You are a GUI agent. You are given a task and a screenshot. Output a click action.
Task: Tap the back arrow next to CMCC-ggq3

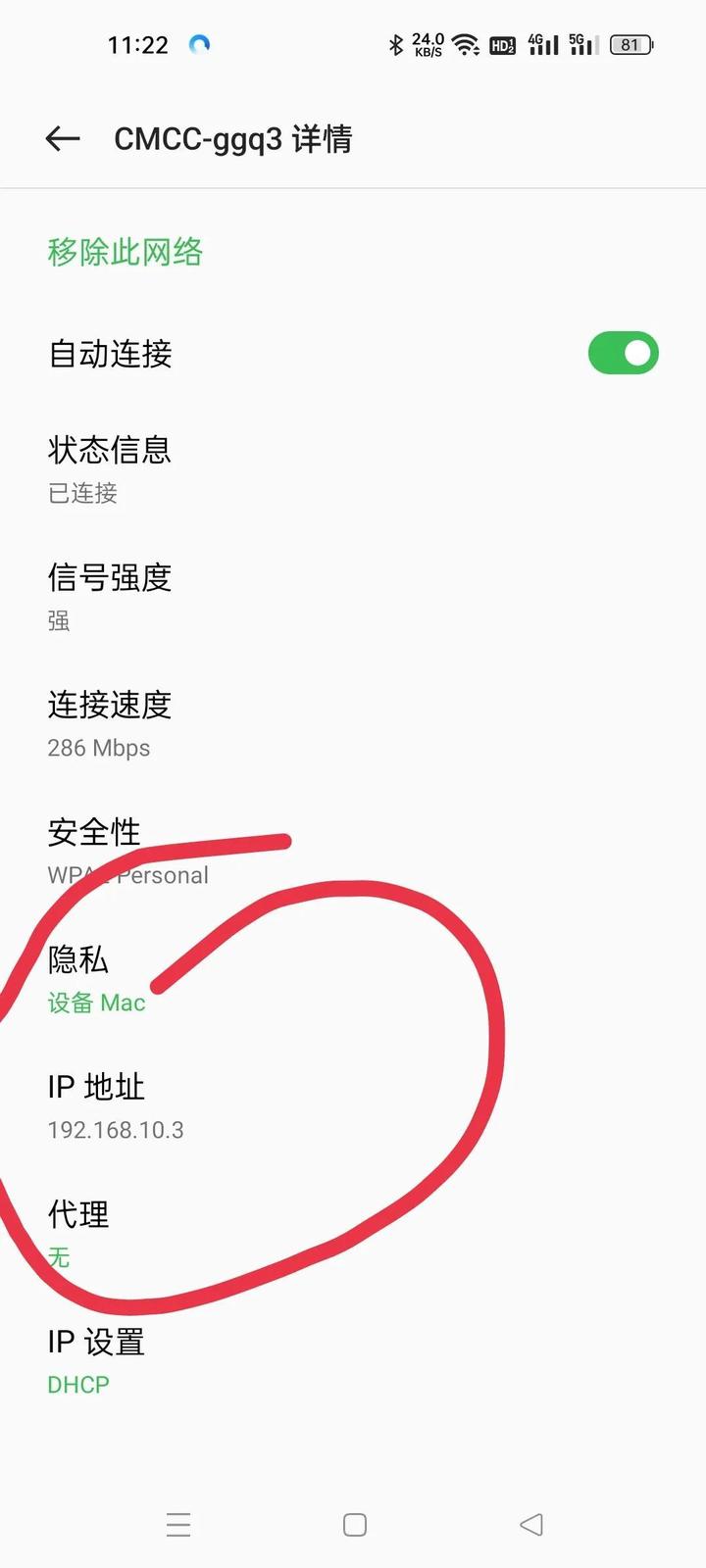(62, 138)
